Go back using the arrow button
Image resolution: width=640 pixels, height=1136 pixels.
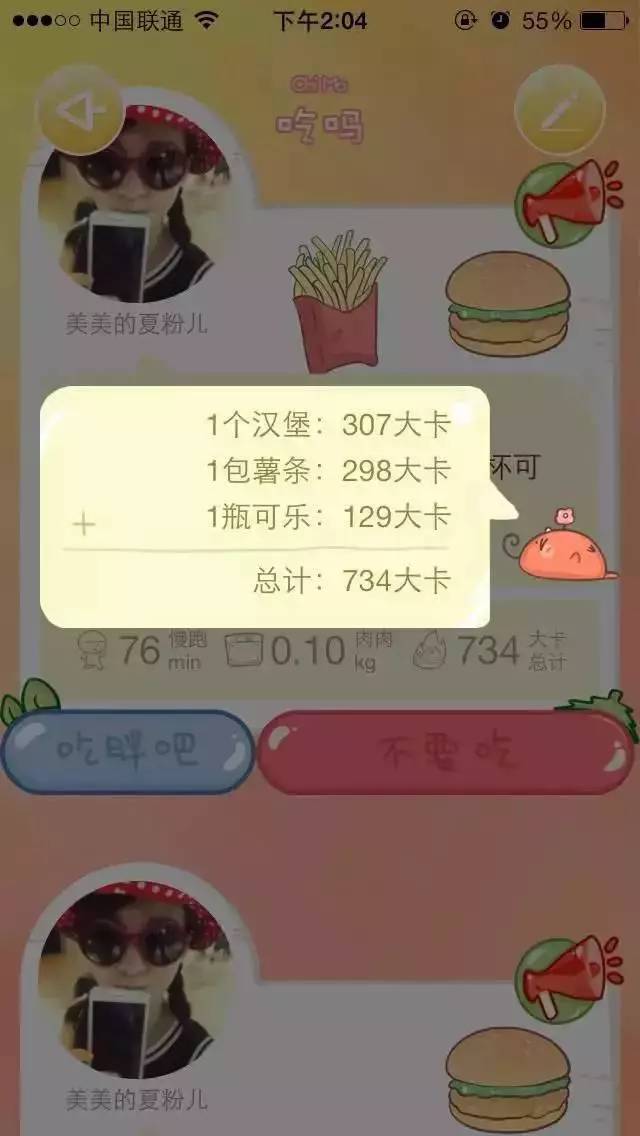tap(79, 110)
